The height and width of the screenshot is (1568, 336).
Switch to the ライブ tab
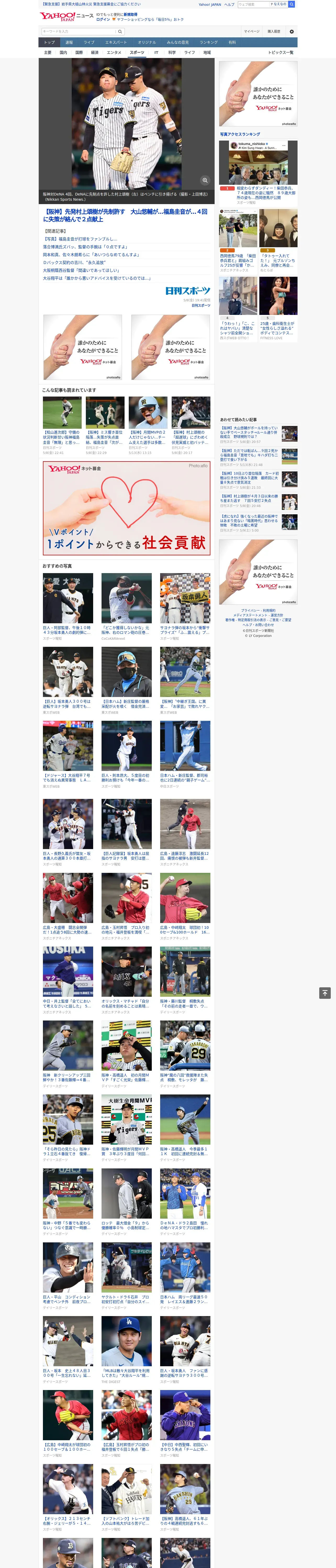point(89,43)
